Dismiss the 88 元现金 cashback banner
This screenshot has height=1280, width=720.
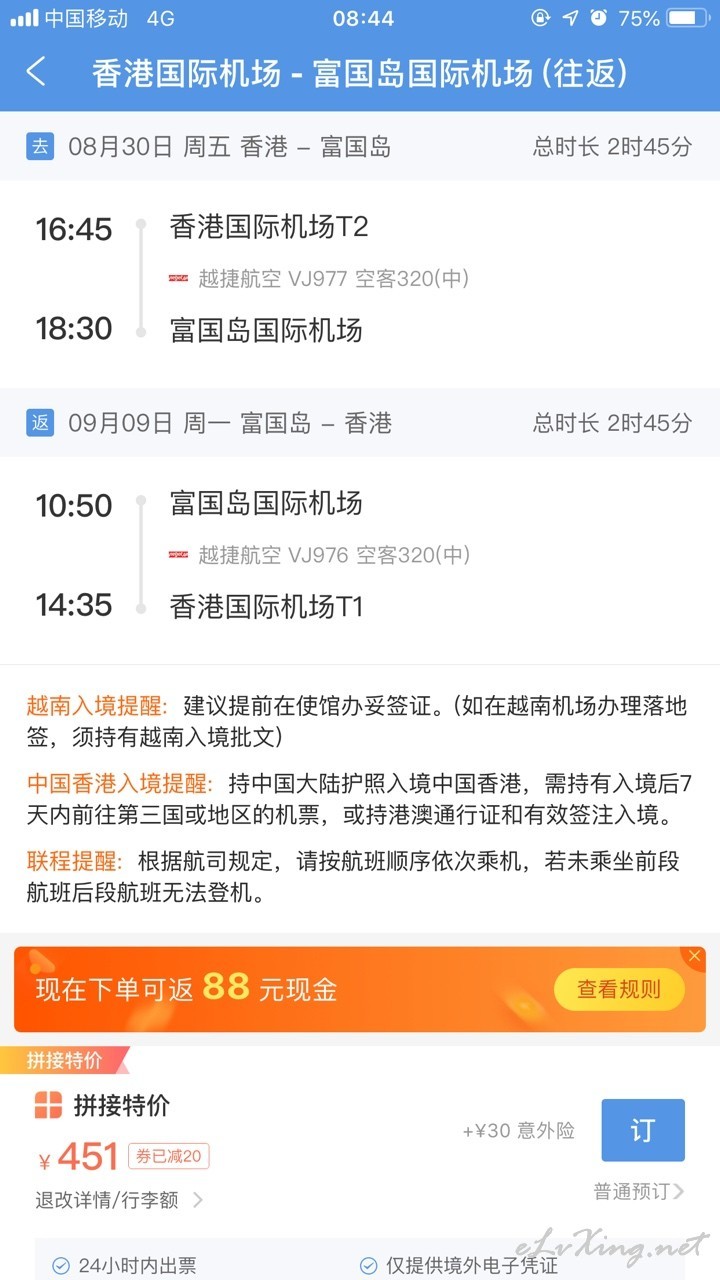click(694, 957)
